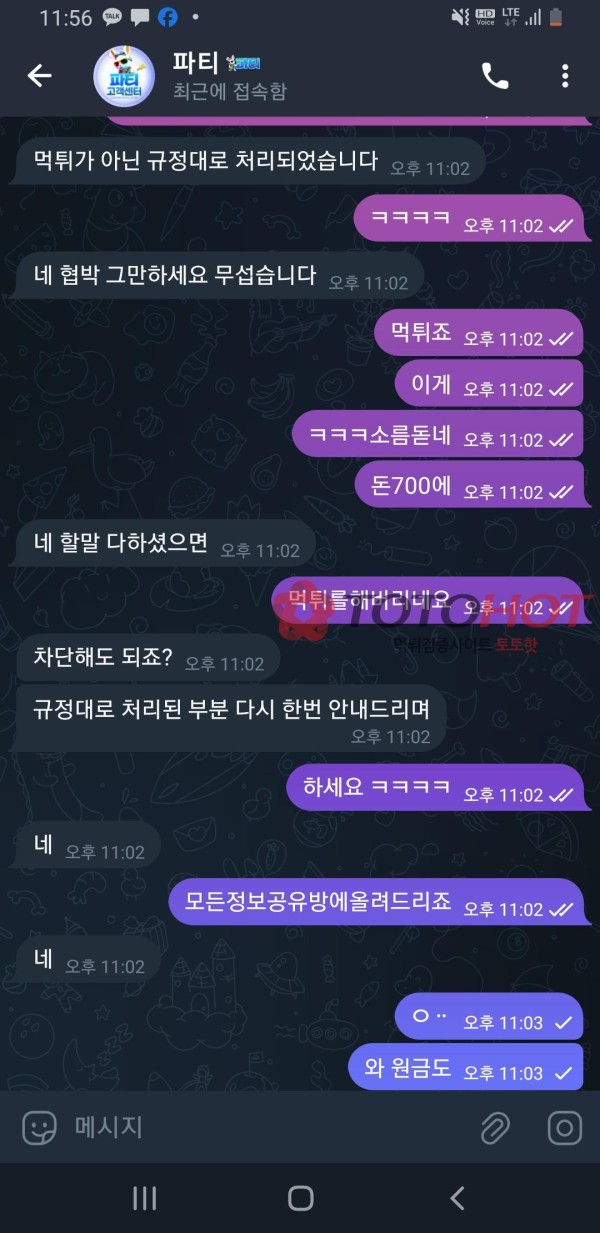
Task: Open recent apps from the navigation bar
Action: pos(145,1198)
